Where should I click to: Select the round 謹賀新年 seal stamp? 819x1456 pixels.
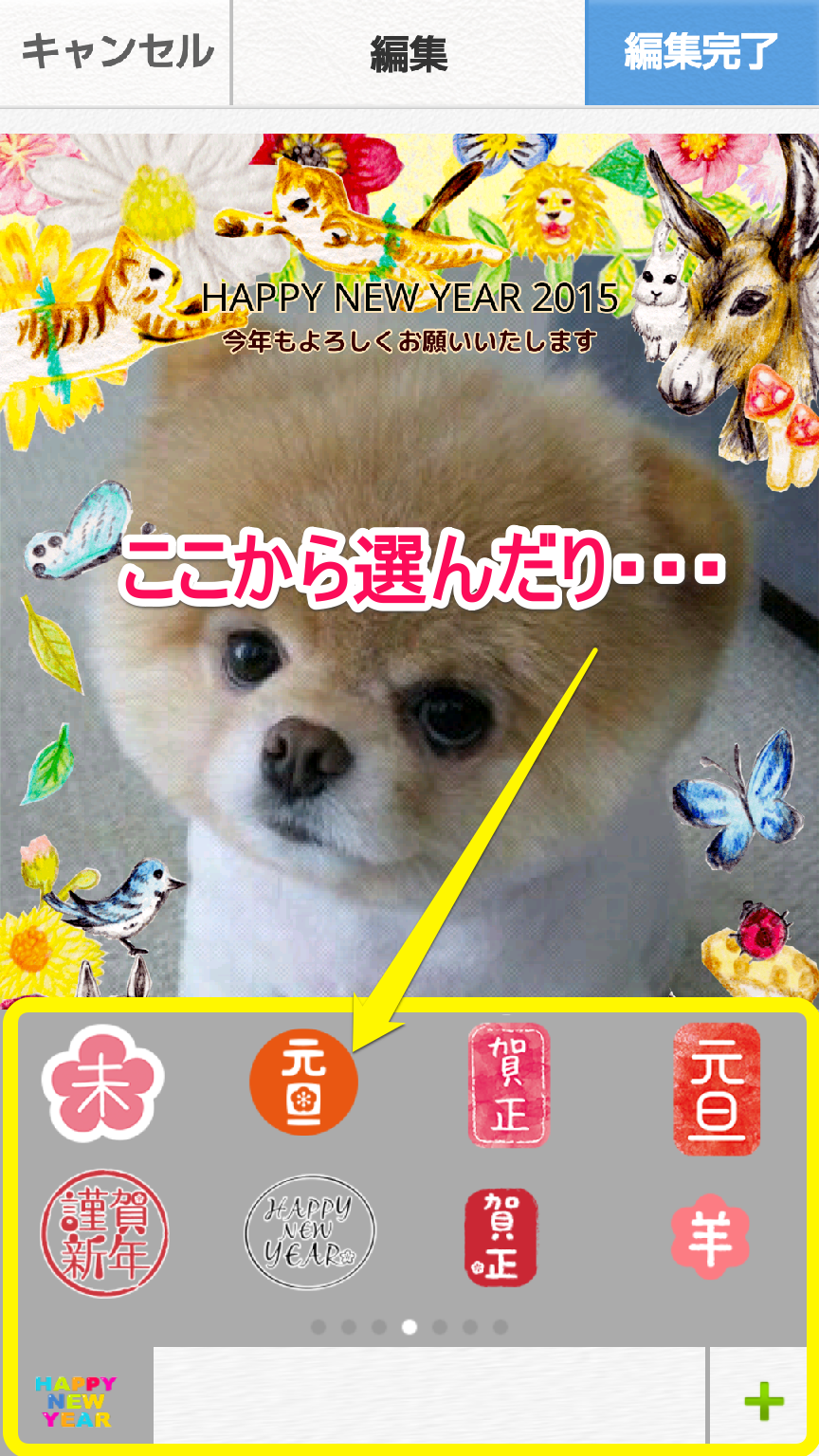(x=102, y=1233)
